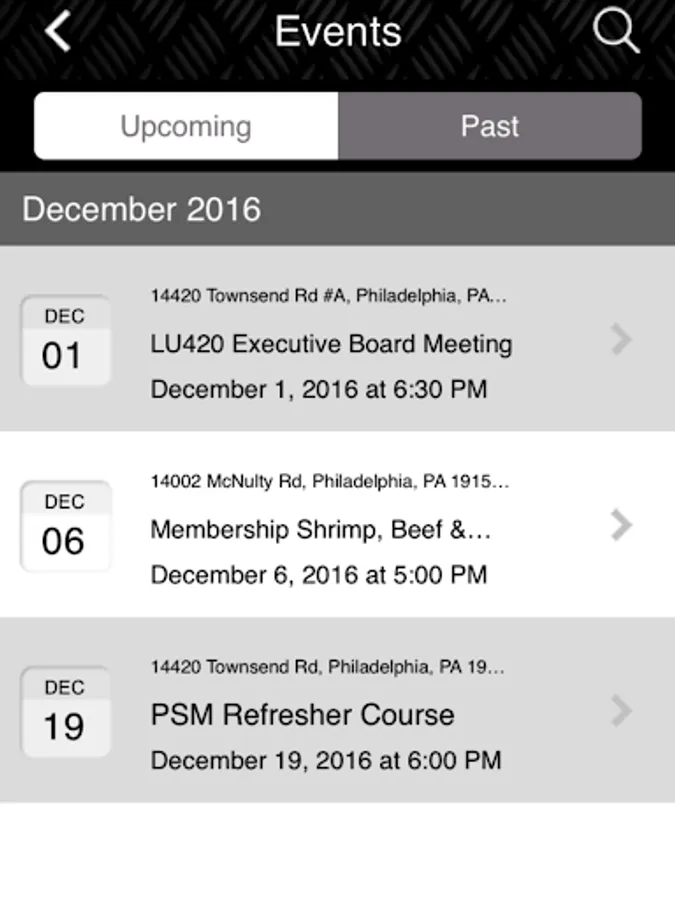View the Membership Shrimp, Beef event
Viewport: 675px width, 900px height.
click(x=320, y=529)
